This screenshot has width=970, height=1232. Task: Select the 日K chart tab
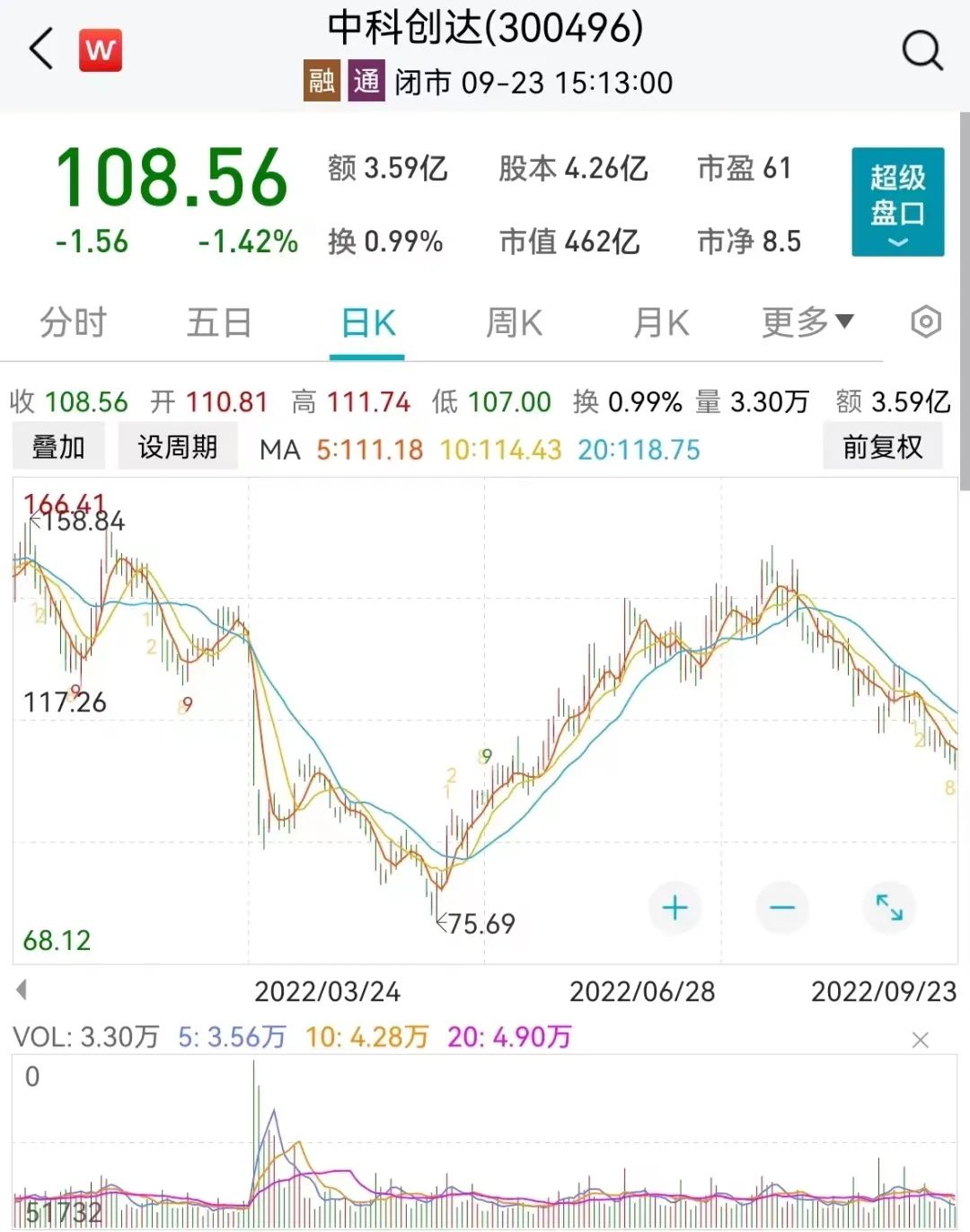367,322
